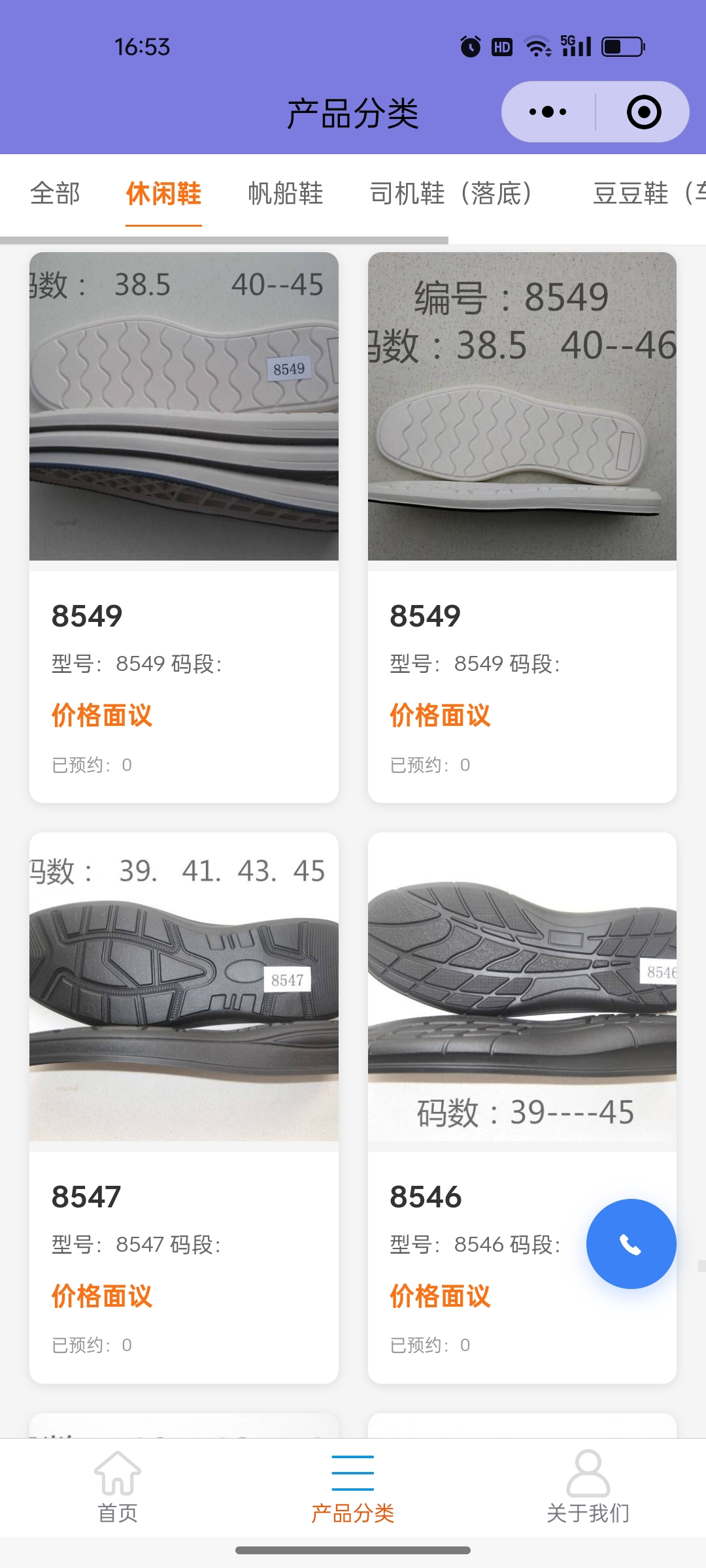The image size is (706, 1568).
Task: Call the seller with the phone button
Action: point(631,1244)
